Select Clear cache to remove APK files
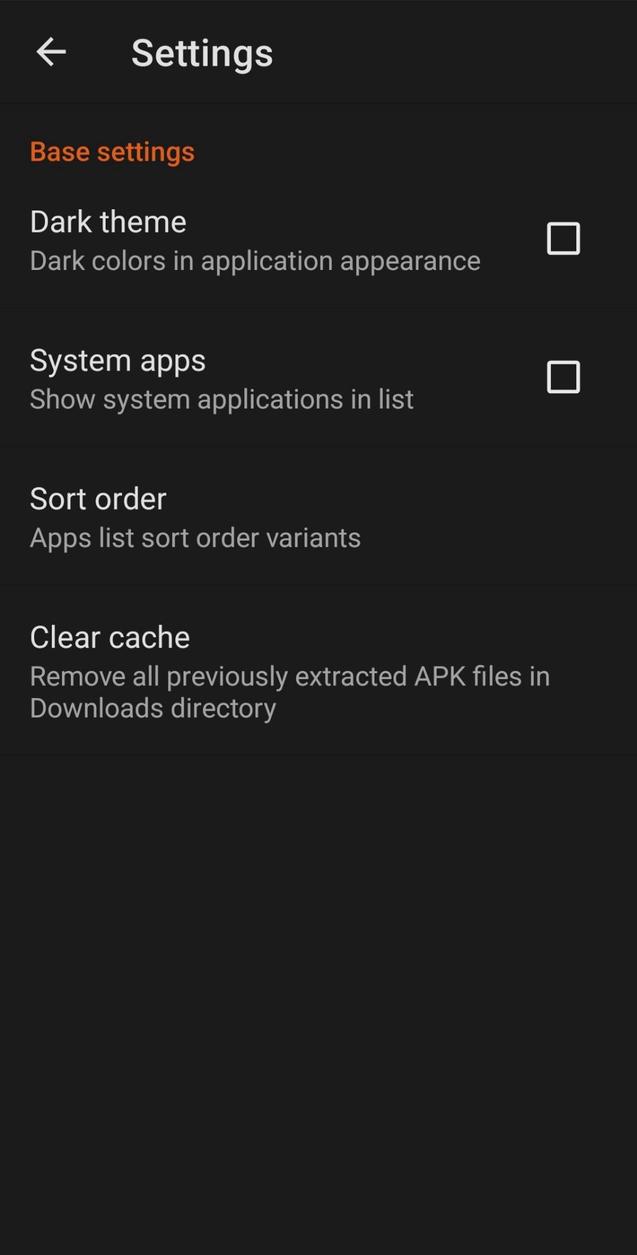This screenshot has height=1255, width=637. coord(290,671)
